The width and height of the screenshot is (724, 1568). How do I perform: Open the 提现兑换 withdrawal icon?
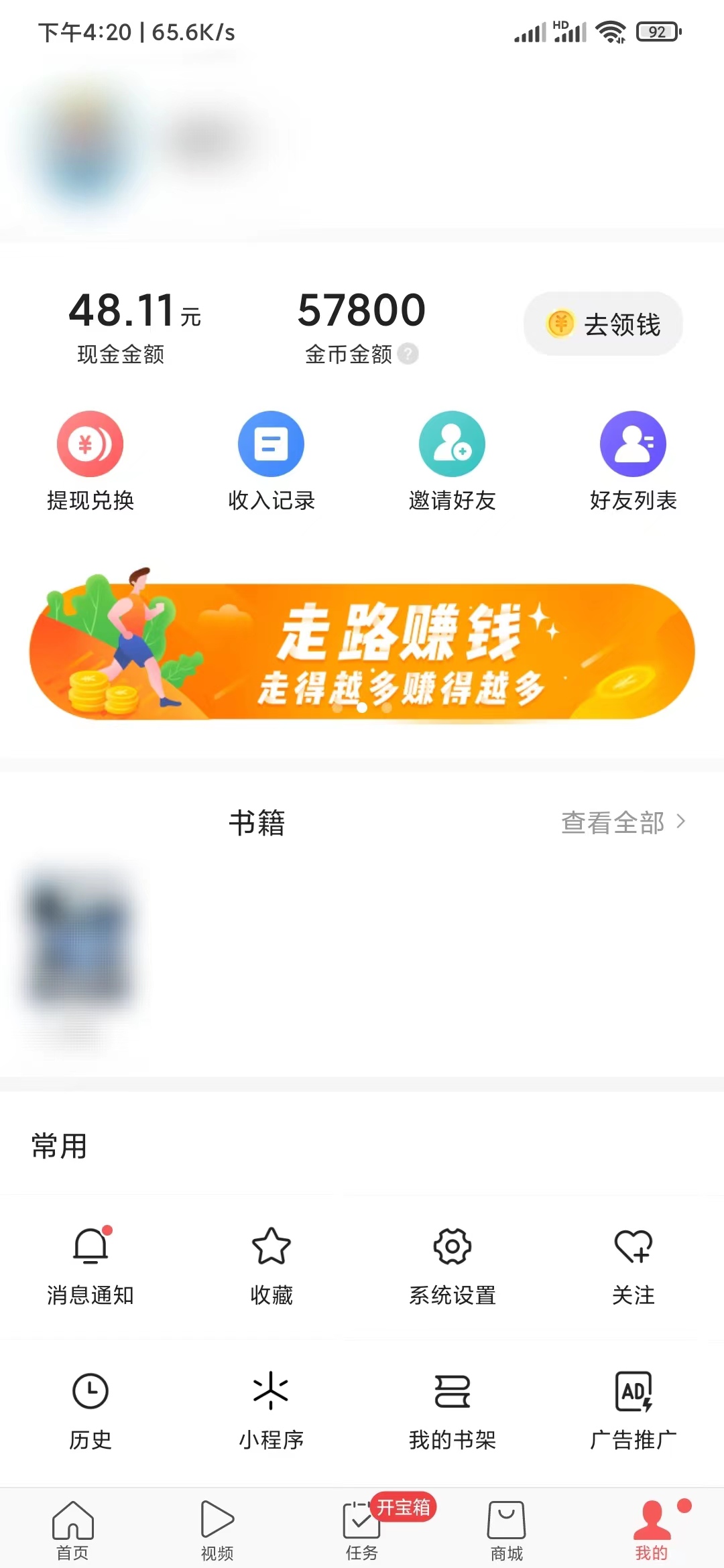[90, 444]
